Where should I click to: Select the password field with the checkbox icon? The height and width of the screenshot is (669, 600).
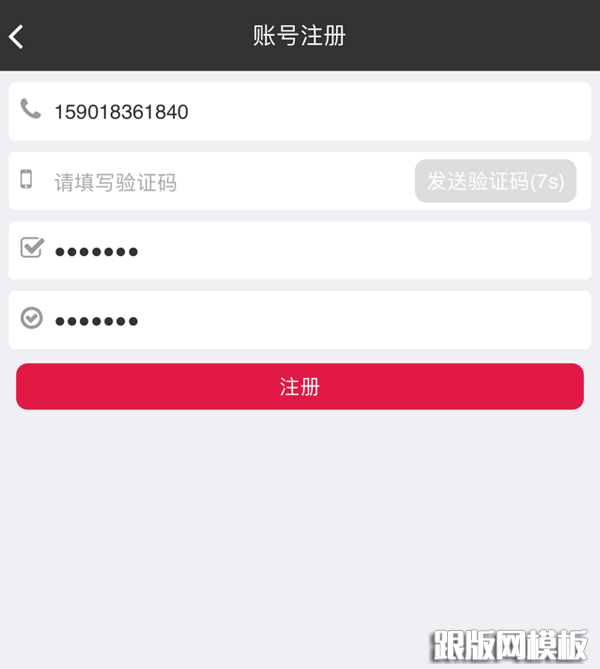[x=300, y=251]
